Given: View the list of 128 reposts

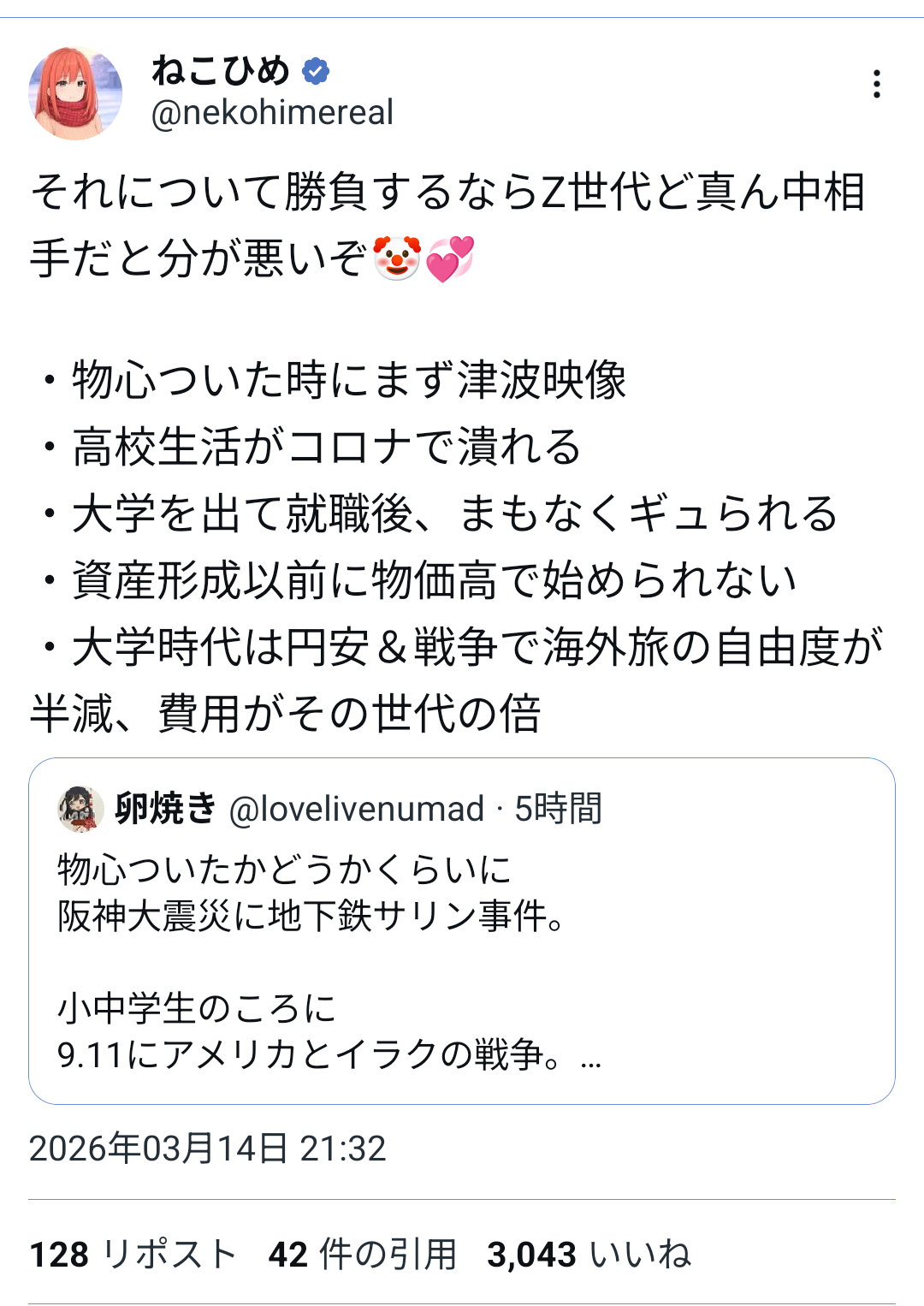Looking at the screenshot, I should 133,1255.
